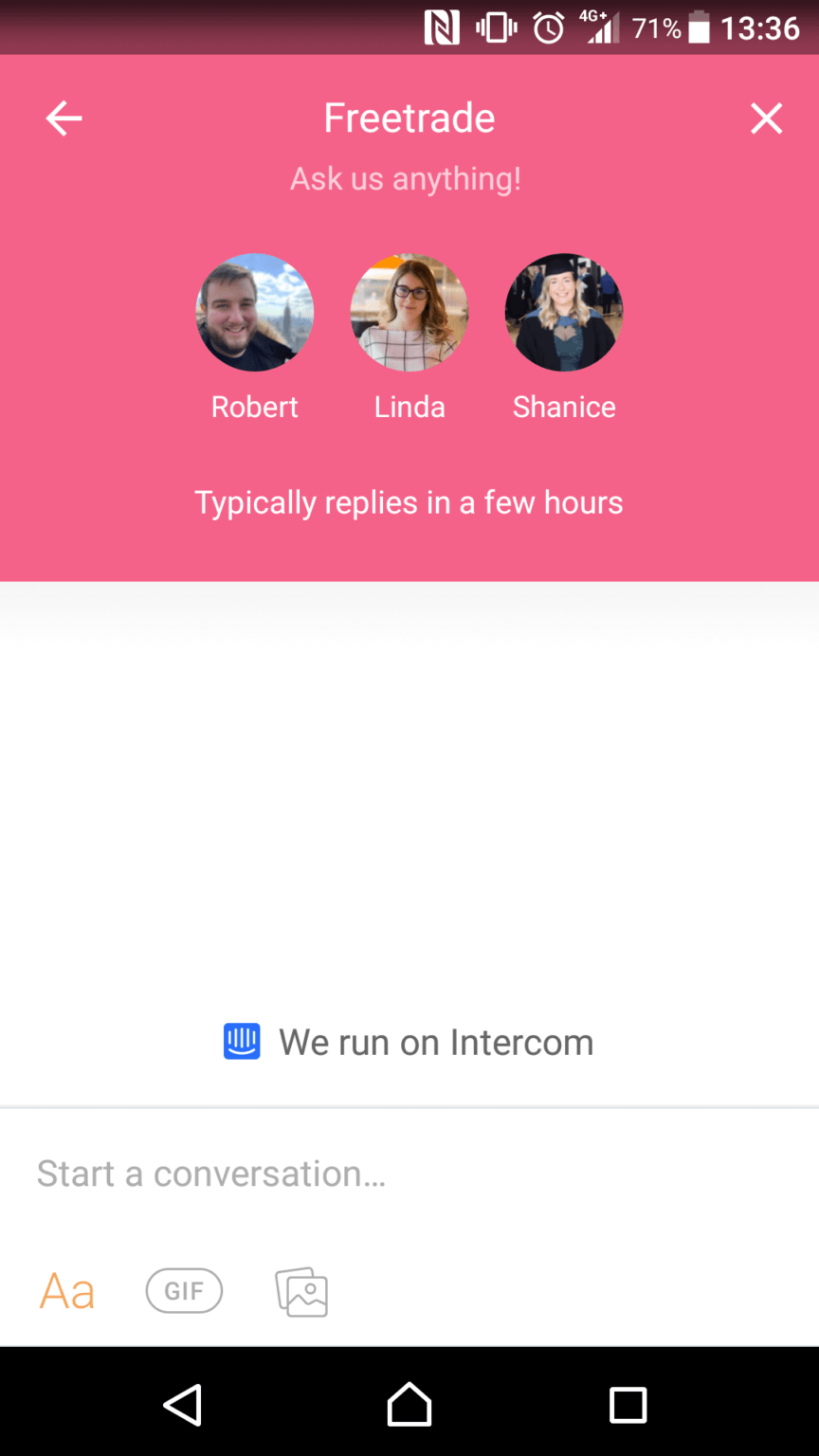
Task: Tap the system back button
Action: [183, 1404]
